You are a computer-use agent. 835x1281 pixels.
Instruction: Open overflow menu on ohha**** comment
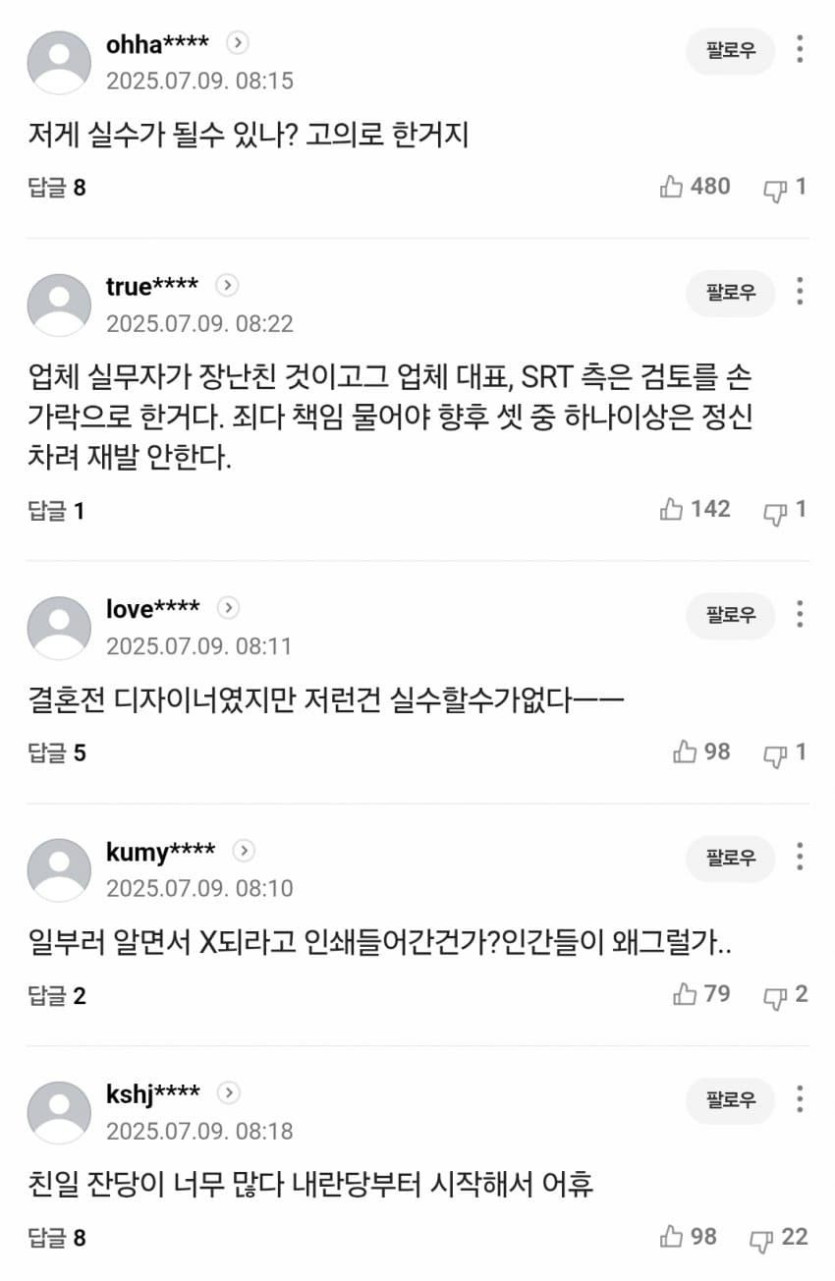click(800, 49)
